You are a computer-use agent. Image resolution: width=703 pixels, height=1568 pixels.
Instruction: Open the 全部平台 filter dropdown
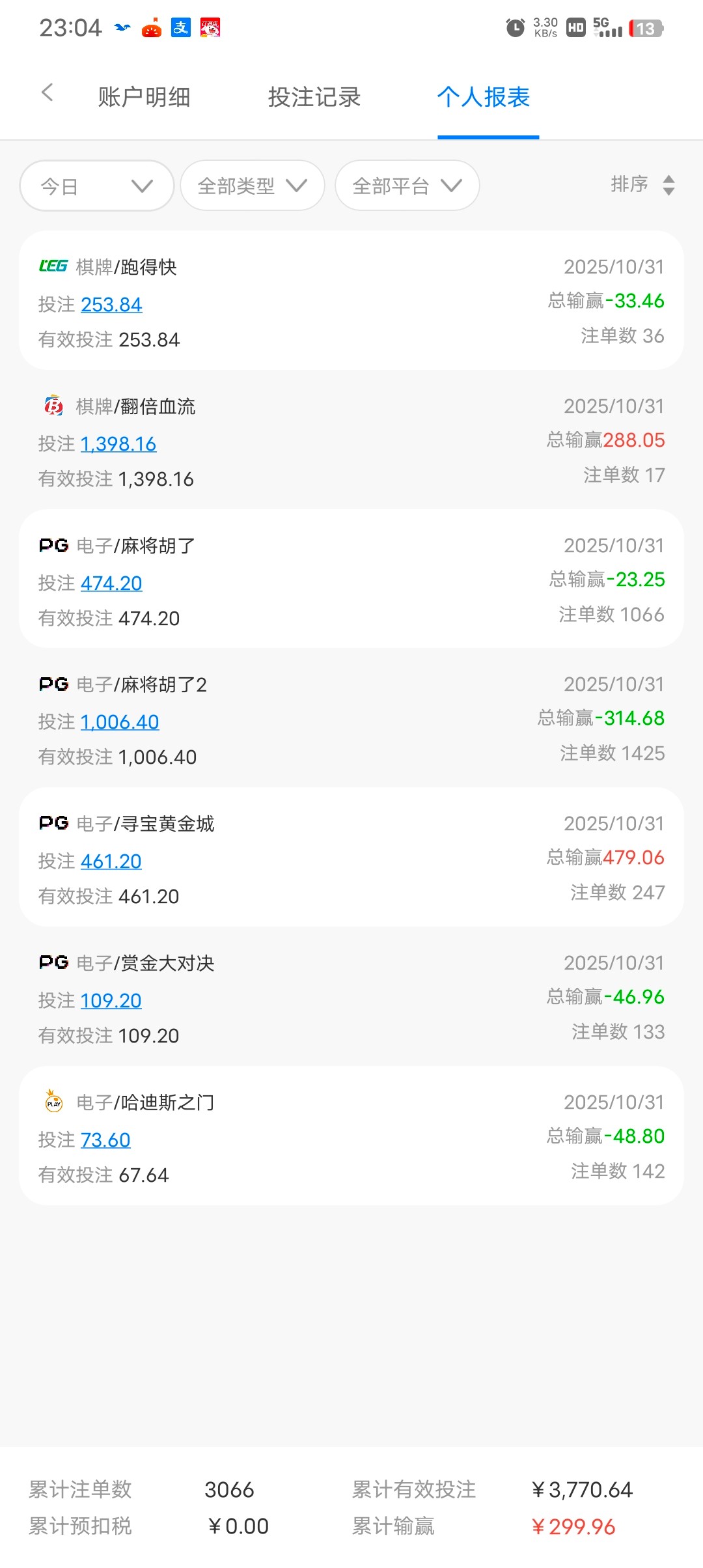click(407, 186)
